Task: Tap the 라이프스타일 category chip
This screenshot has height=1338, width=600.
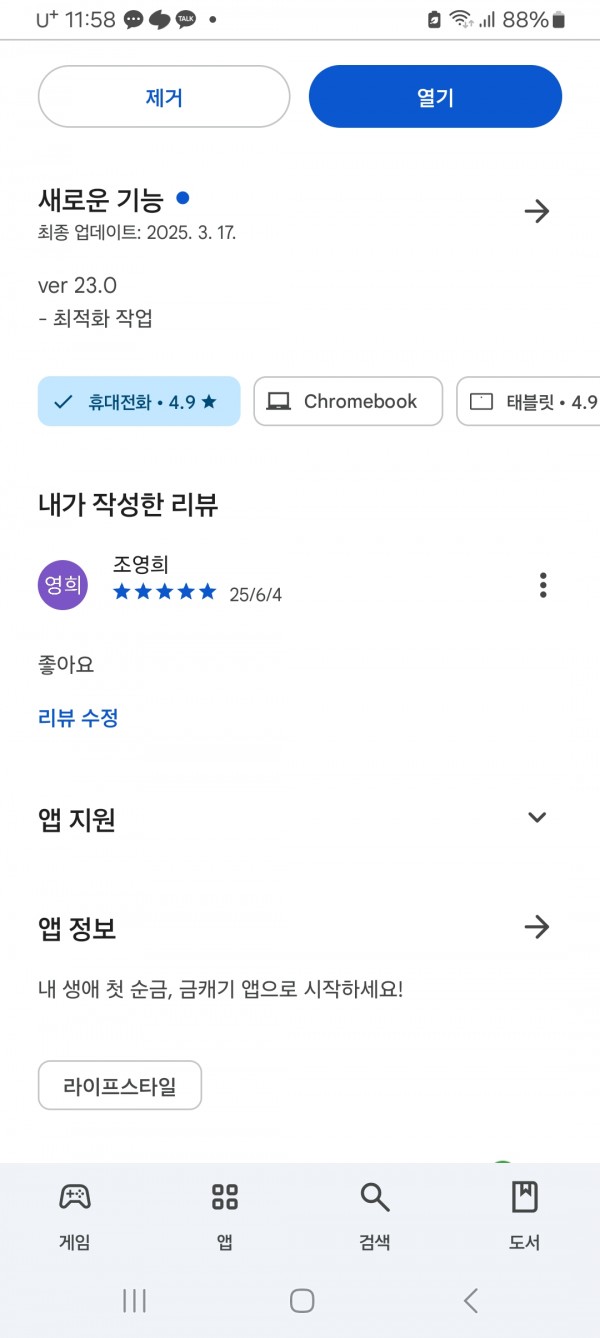Action: pos(120,1085)
